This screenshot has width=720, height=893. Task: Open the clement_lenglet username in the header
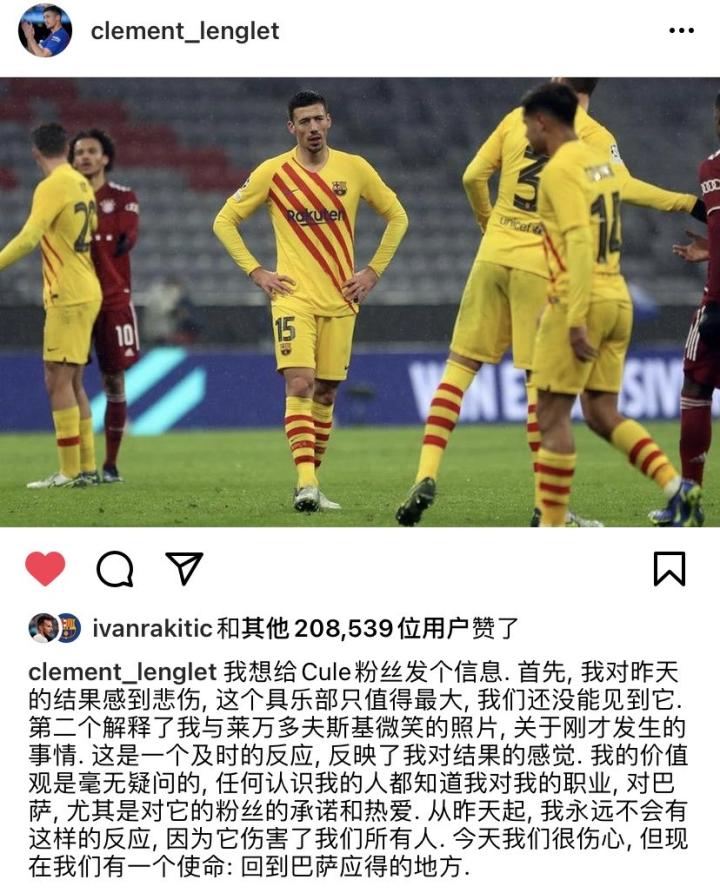[185, 32]
